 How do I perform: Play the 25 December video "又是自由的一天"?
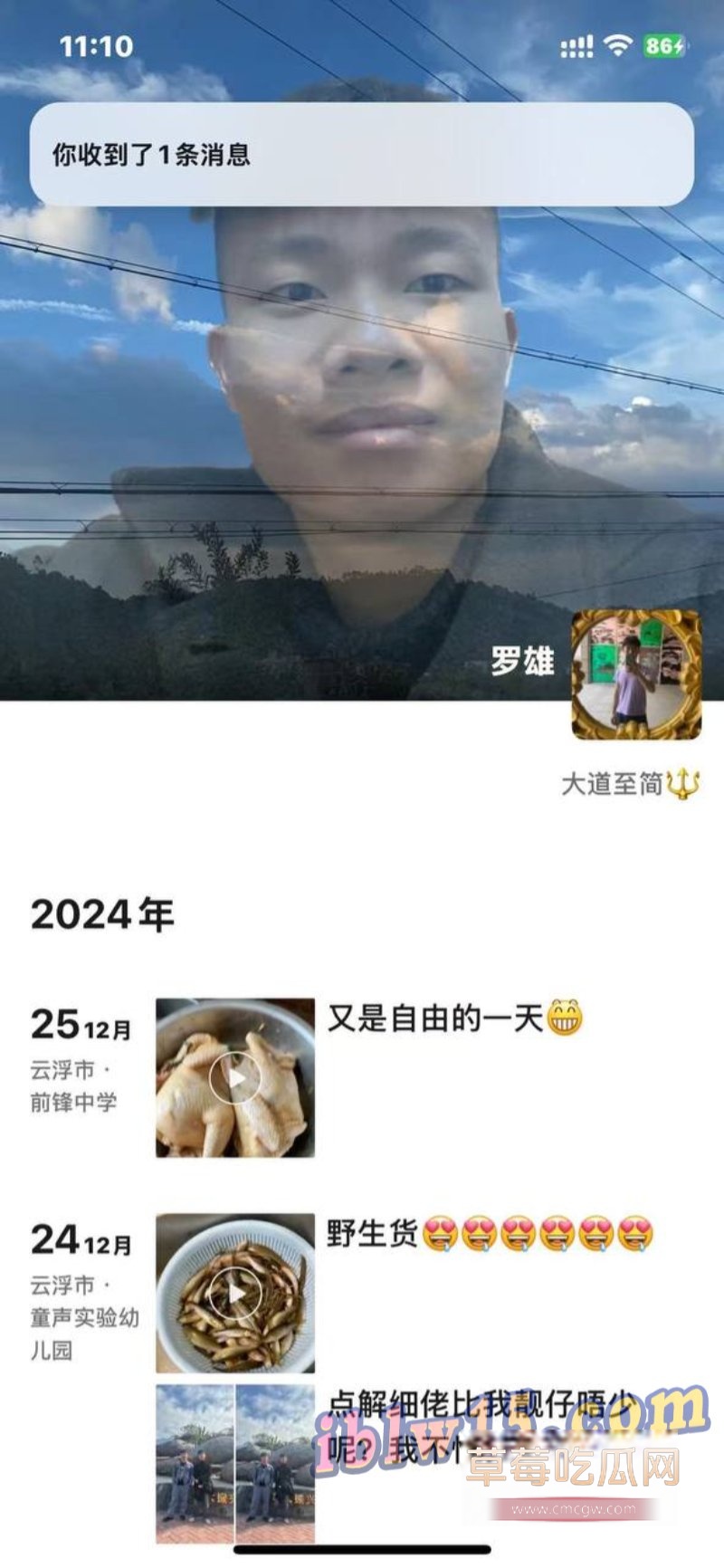tap(235, 1078)
